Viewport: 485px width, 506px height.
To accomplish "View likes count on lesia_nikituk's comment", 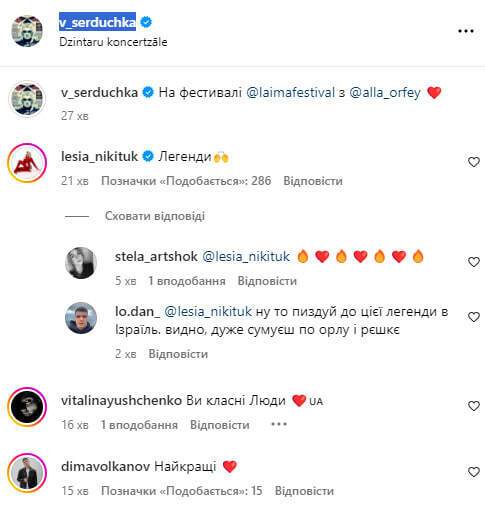I will coord(186,181).
